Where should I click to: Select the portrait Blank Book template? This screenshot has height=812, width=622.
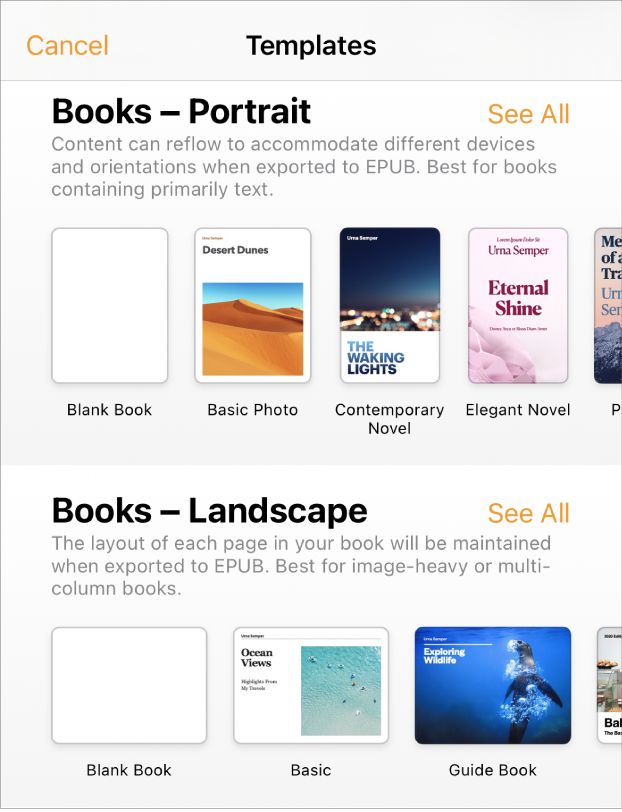(110, 306)
